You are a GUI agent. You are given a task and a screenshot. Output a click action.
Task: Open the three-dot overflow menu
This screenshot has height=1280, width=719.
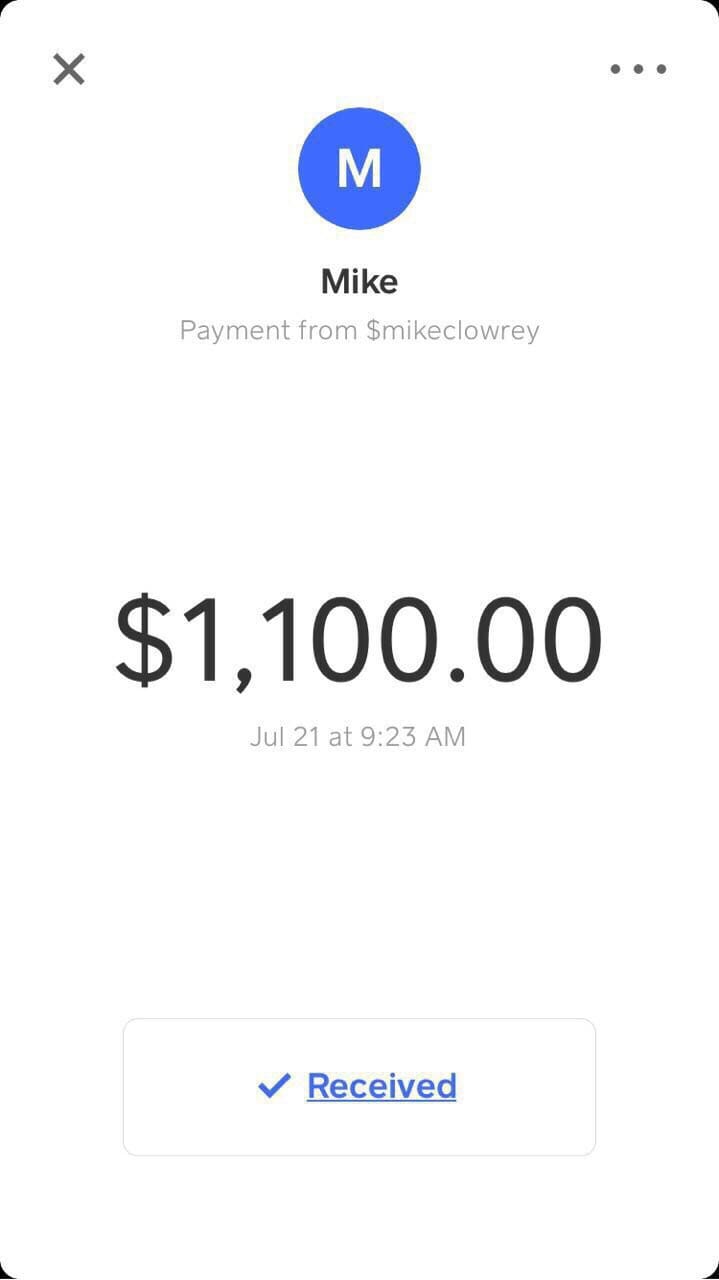[x=638, y=69]
